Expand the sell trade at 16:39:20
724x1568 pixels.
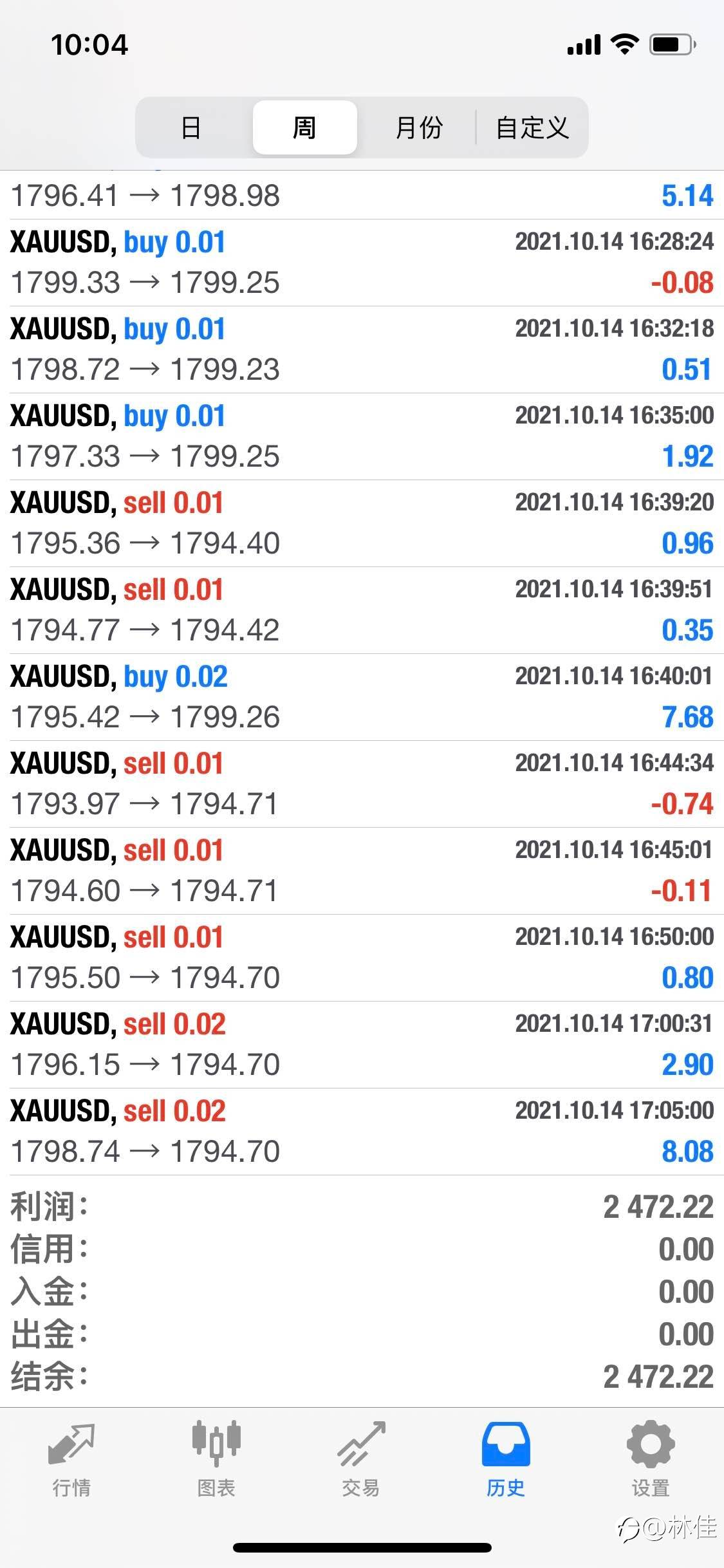coord(362,523)
